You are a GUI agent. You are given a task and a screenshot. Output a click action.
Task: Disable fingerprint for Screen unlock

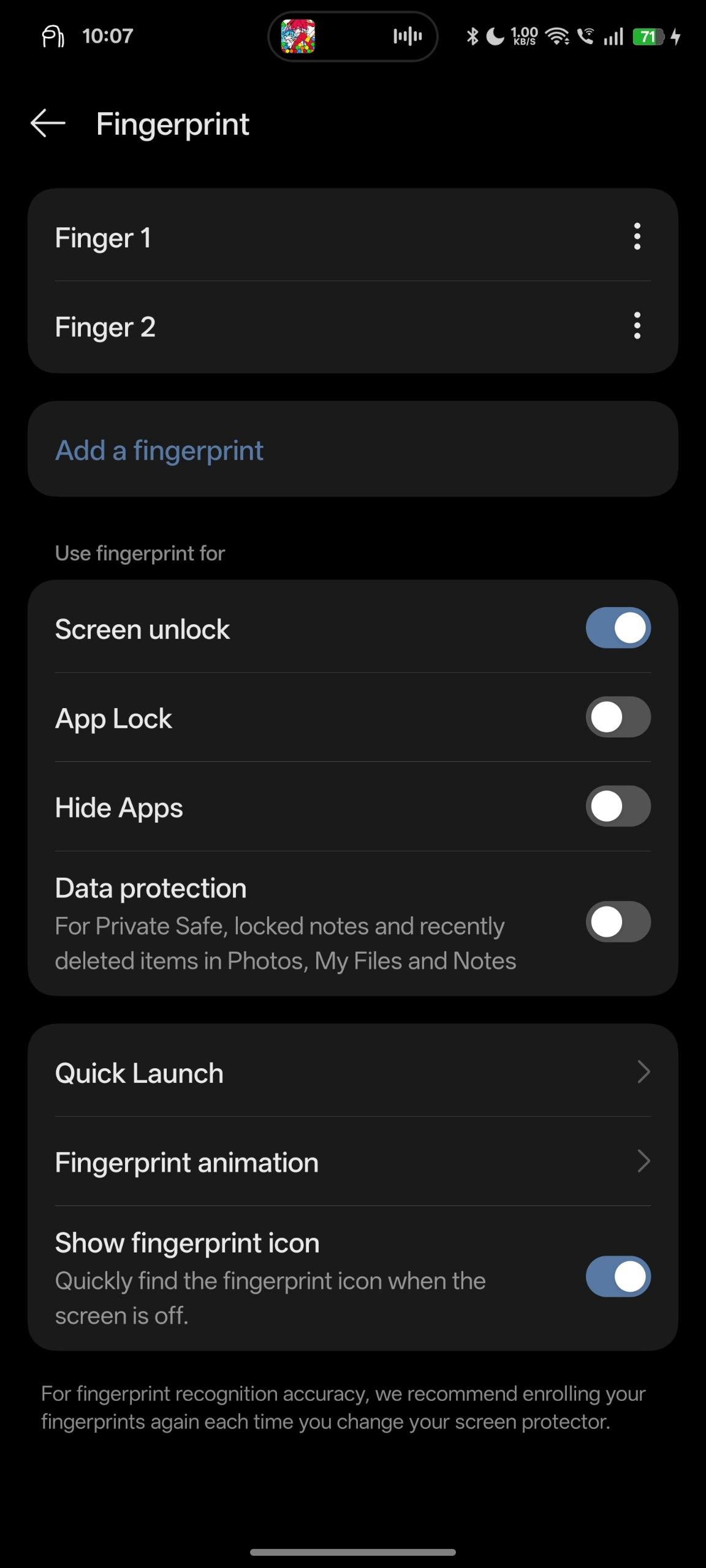coord(618,628)
